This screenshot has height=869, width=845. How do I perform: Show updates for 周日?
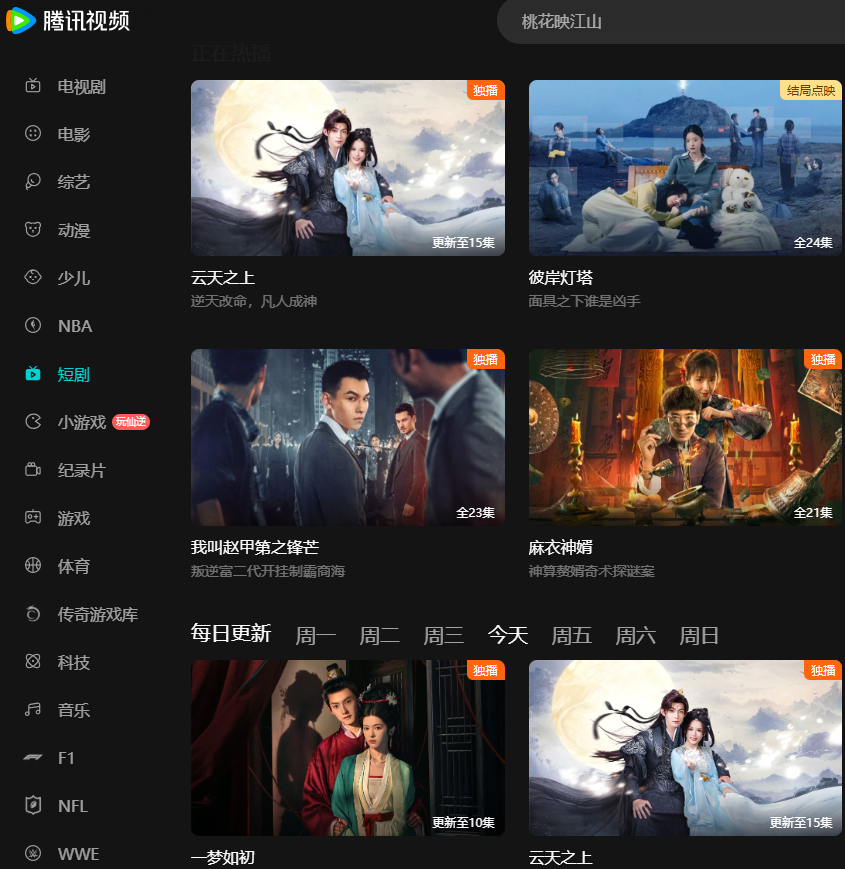pyautogui.click(x=699, y=635)
